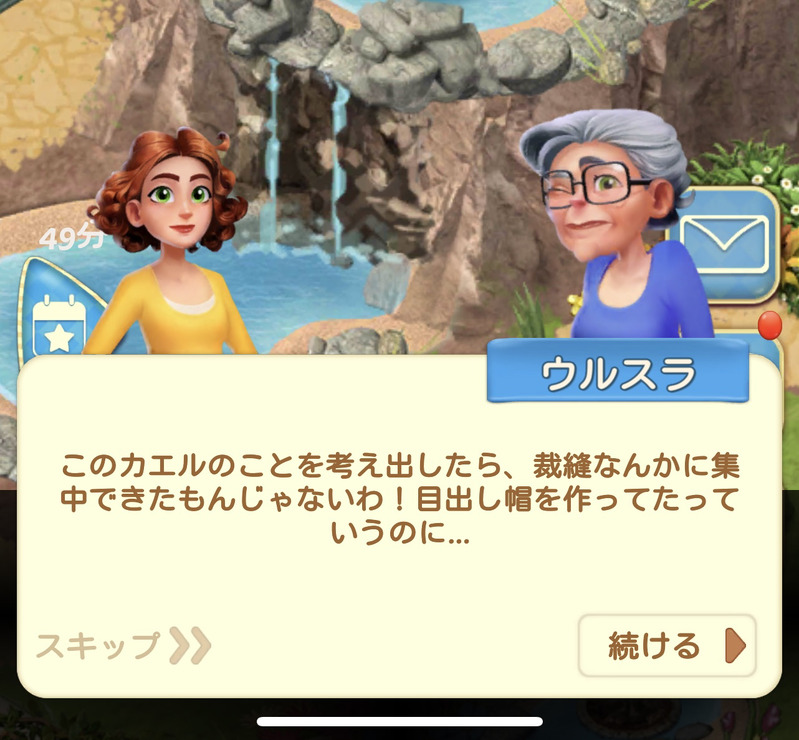Skip the conversation with スキップ
Viewport: 799px width, 740px height.
[x=122, y=646]
